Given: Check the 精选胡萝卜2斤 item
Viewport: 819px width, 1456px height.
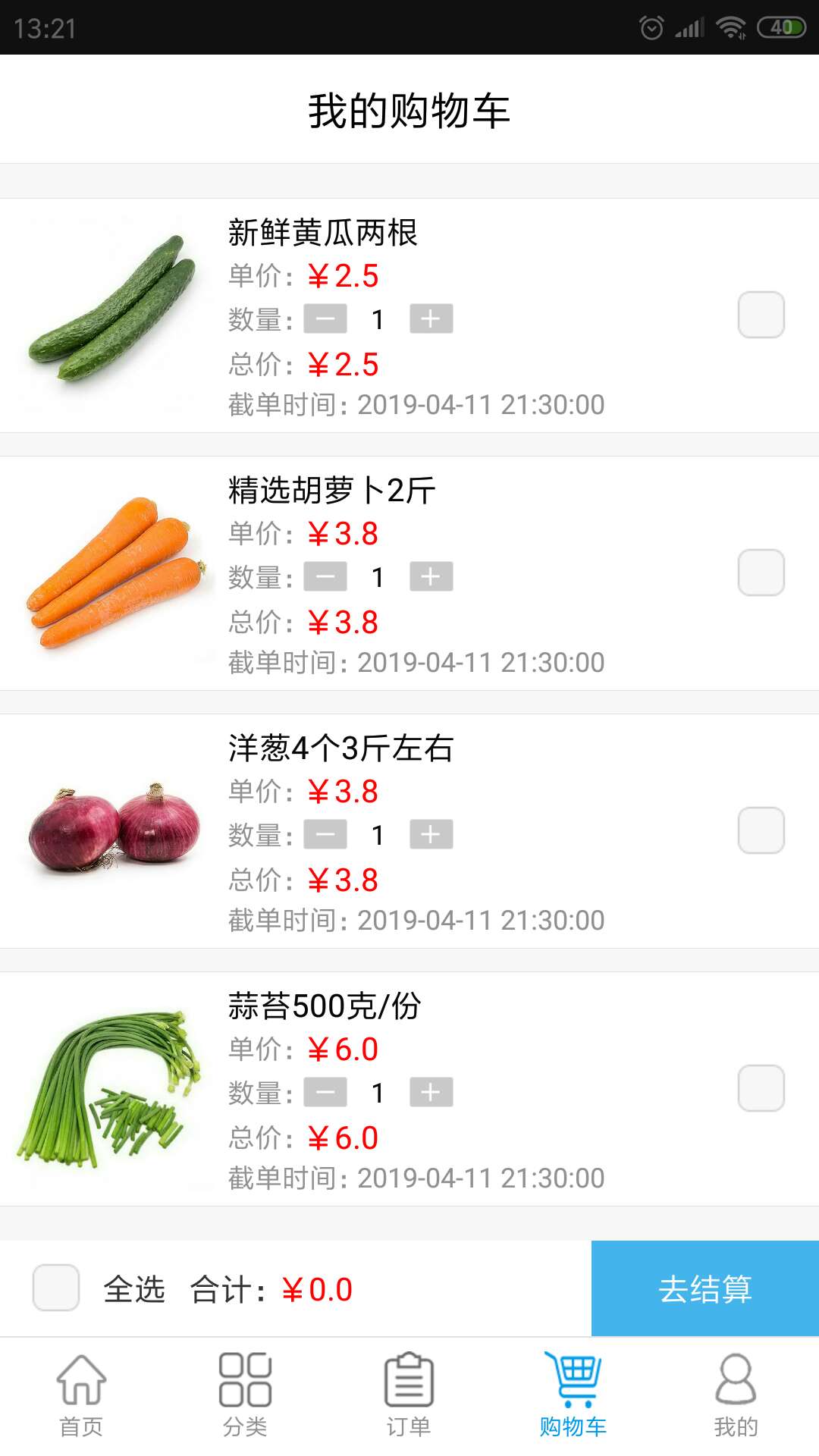Looking at the screenshot, I should pos(761,573).
